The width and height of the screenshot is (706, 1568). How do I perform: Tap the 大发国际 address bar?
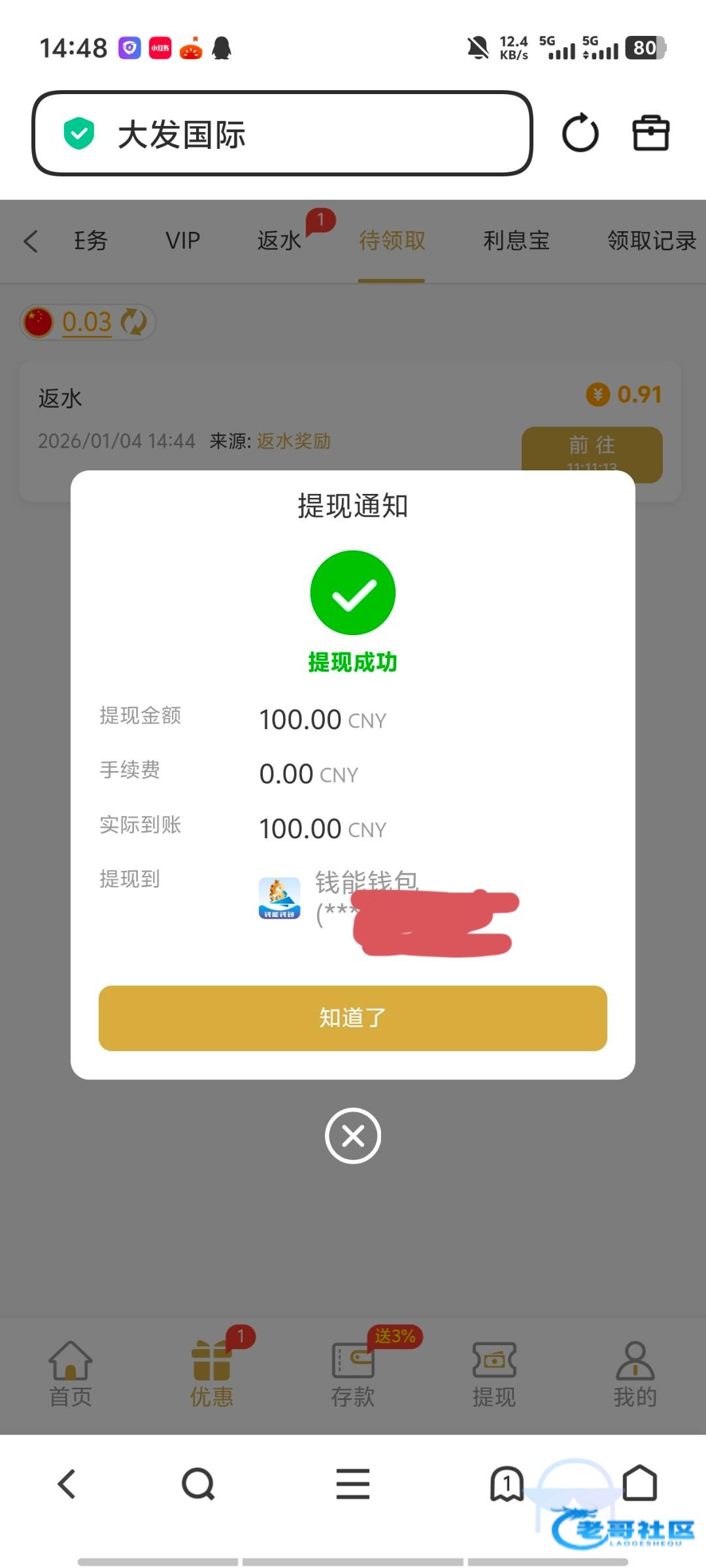(281, 133)
